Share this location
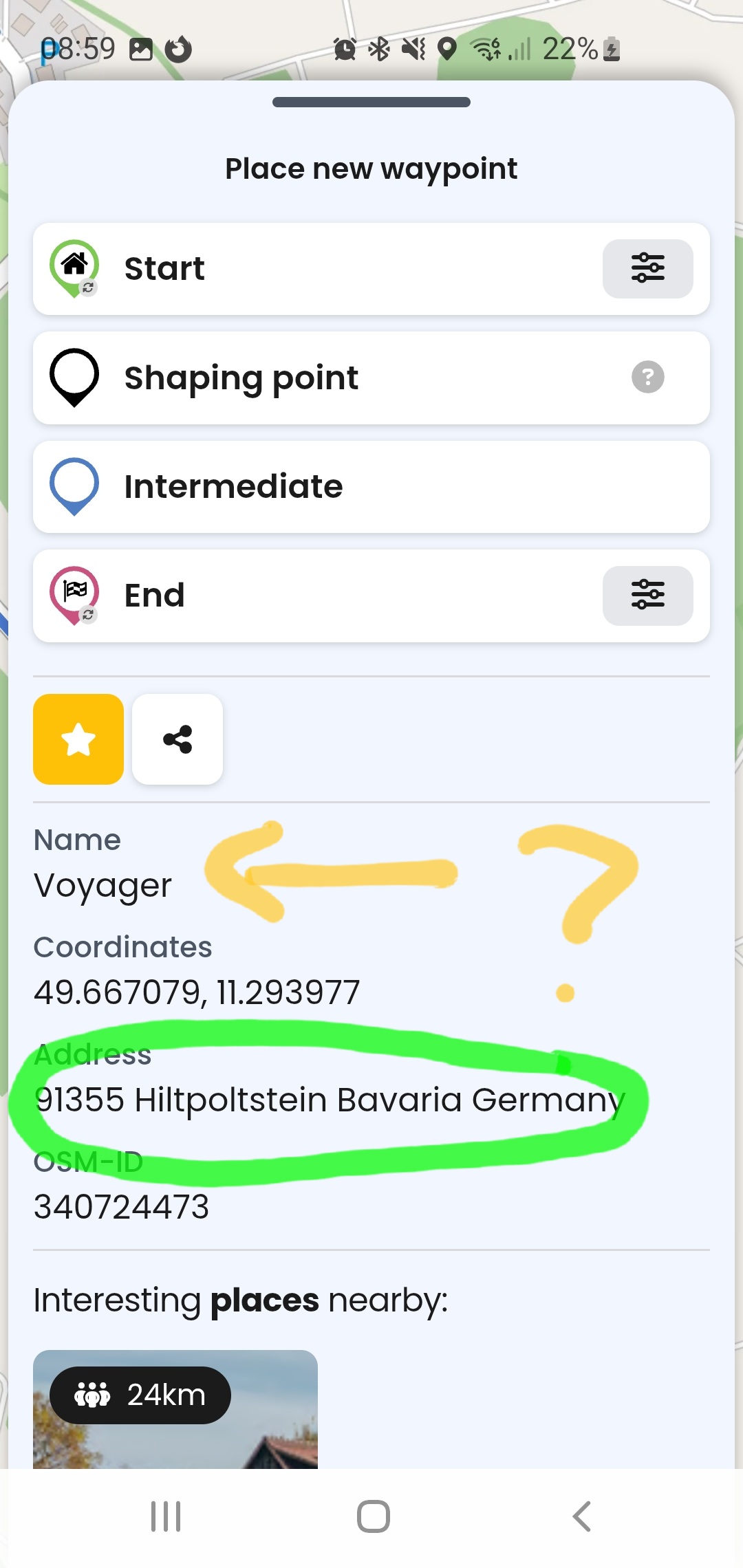The image size is (743, 1568). (177, 739)
